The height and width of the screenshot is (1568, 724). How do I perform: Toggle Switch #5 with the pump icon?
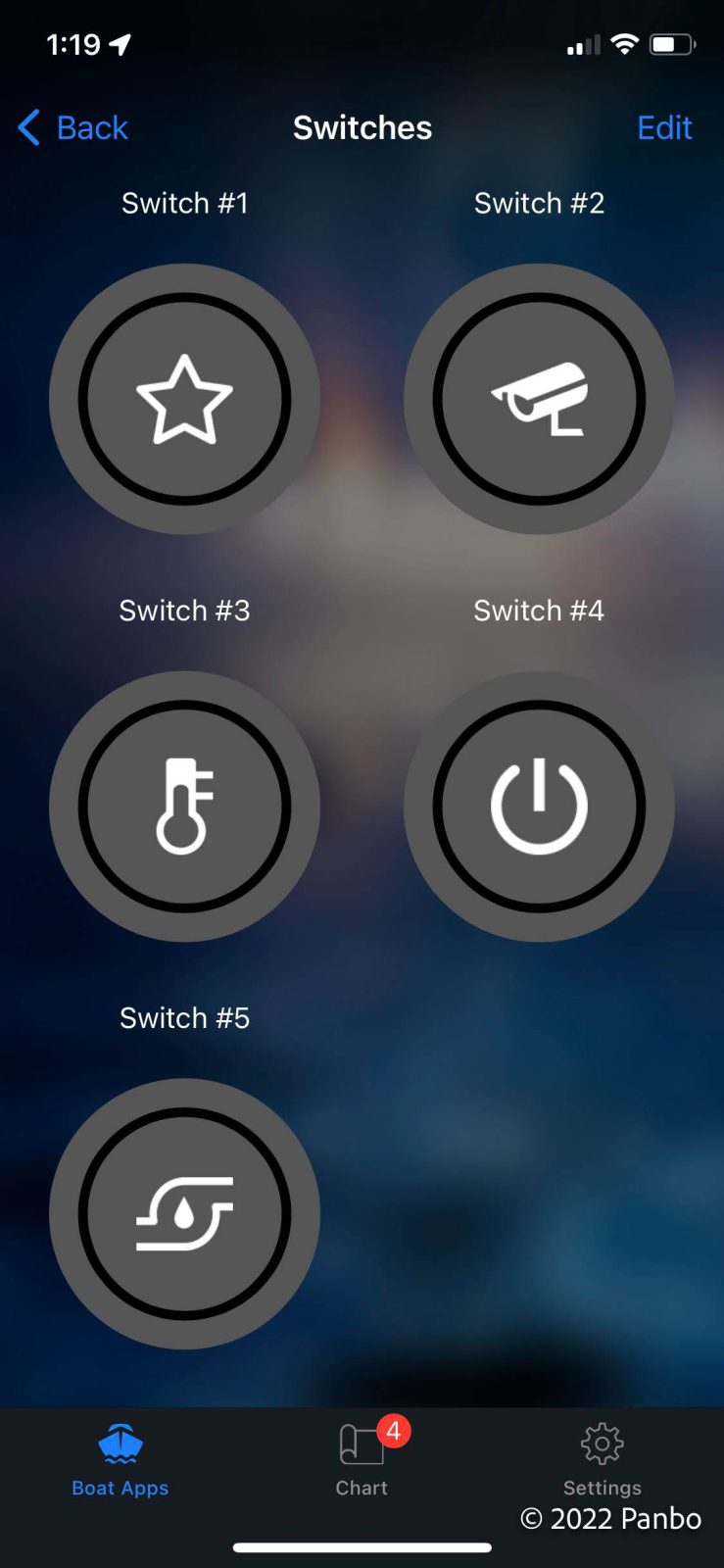point(184,1214)
